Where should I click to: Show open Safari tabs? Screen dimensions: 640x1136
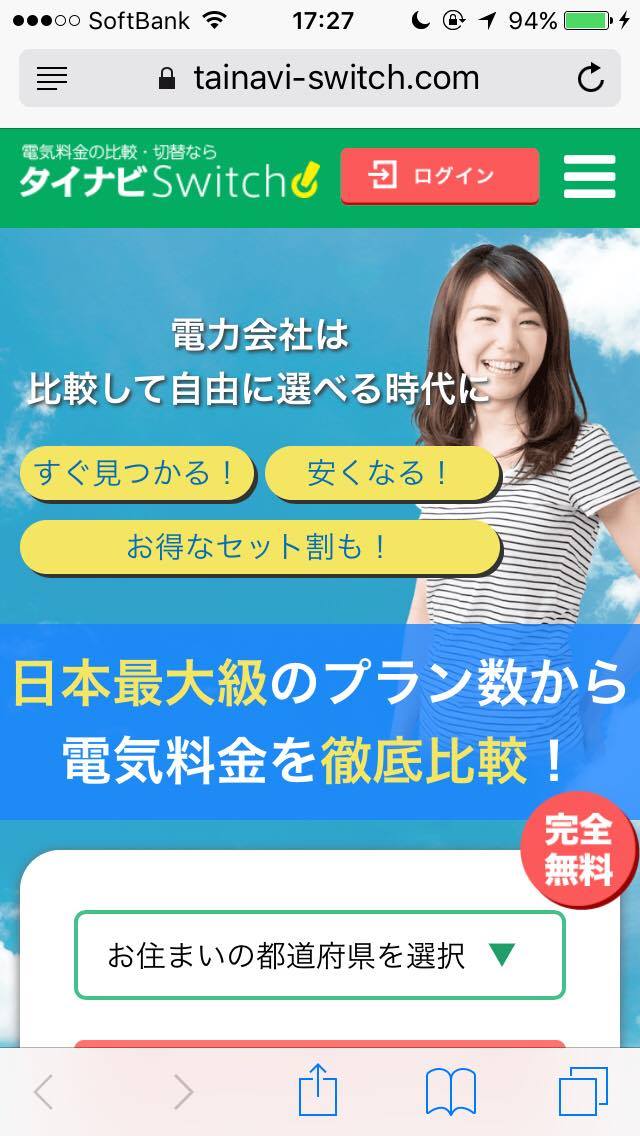[583, 1091]
